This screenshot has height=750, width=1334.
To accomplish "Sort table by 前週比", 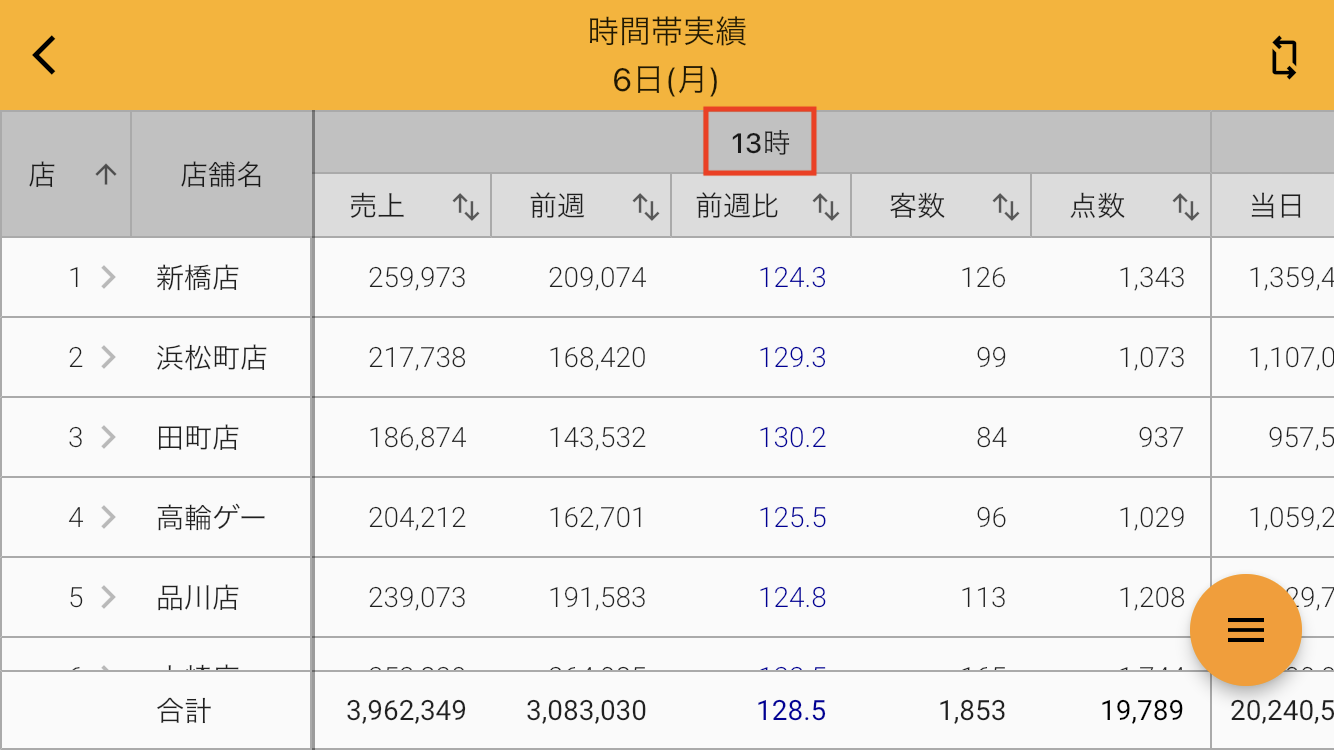I will pyautogui.click(x=825, y=207).
